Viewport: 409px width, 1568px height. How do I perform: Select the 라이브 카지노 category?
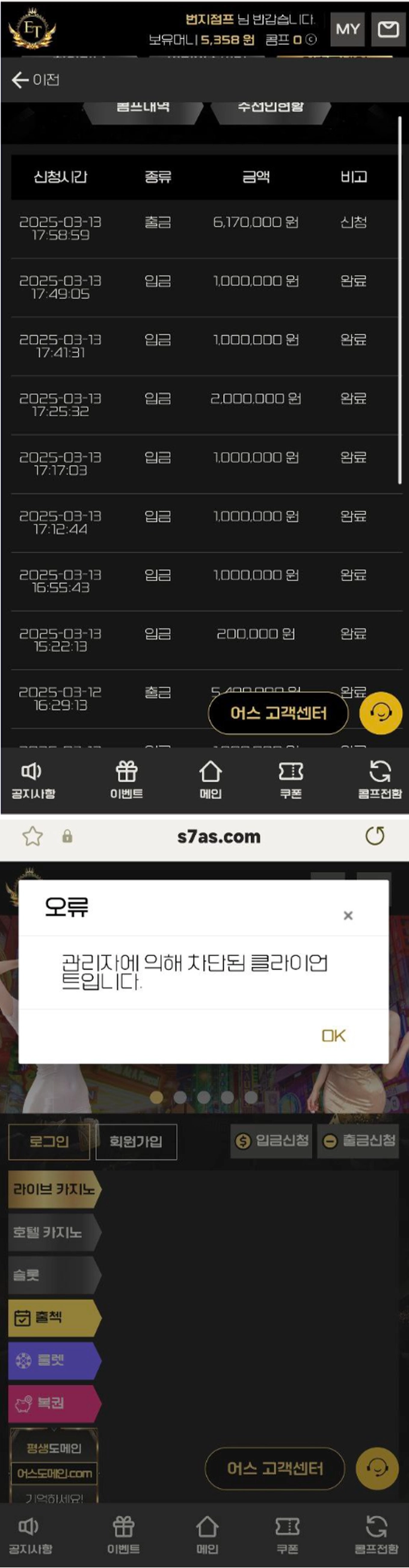[54, 1189]
